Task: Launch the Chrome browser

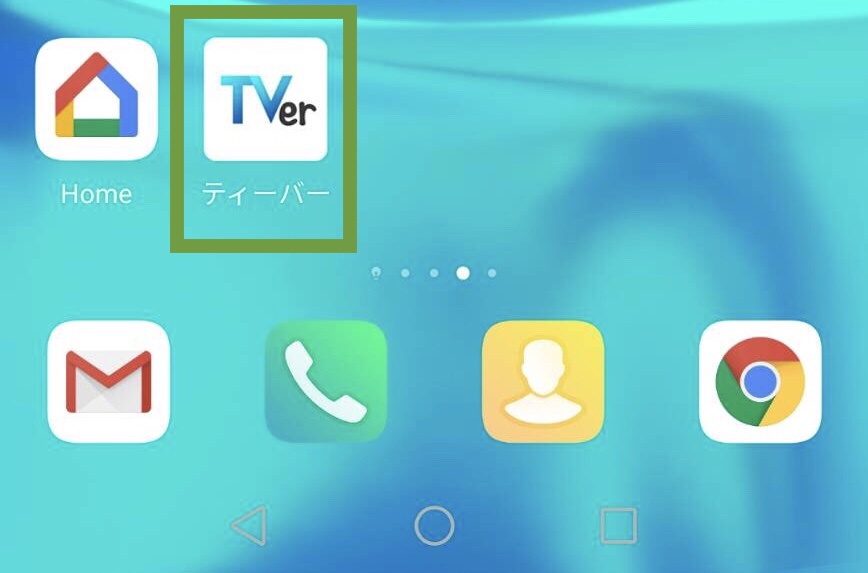Action: click(x=759, y=382)
